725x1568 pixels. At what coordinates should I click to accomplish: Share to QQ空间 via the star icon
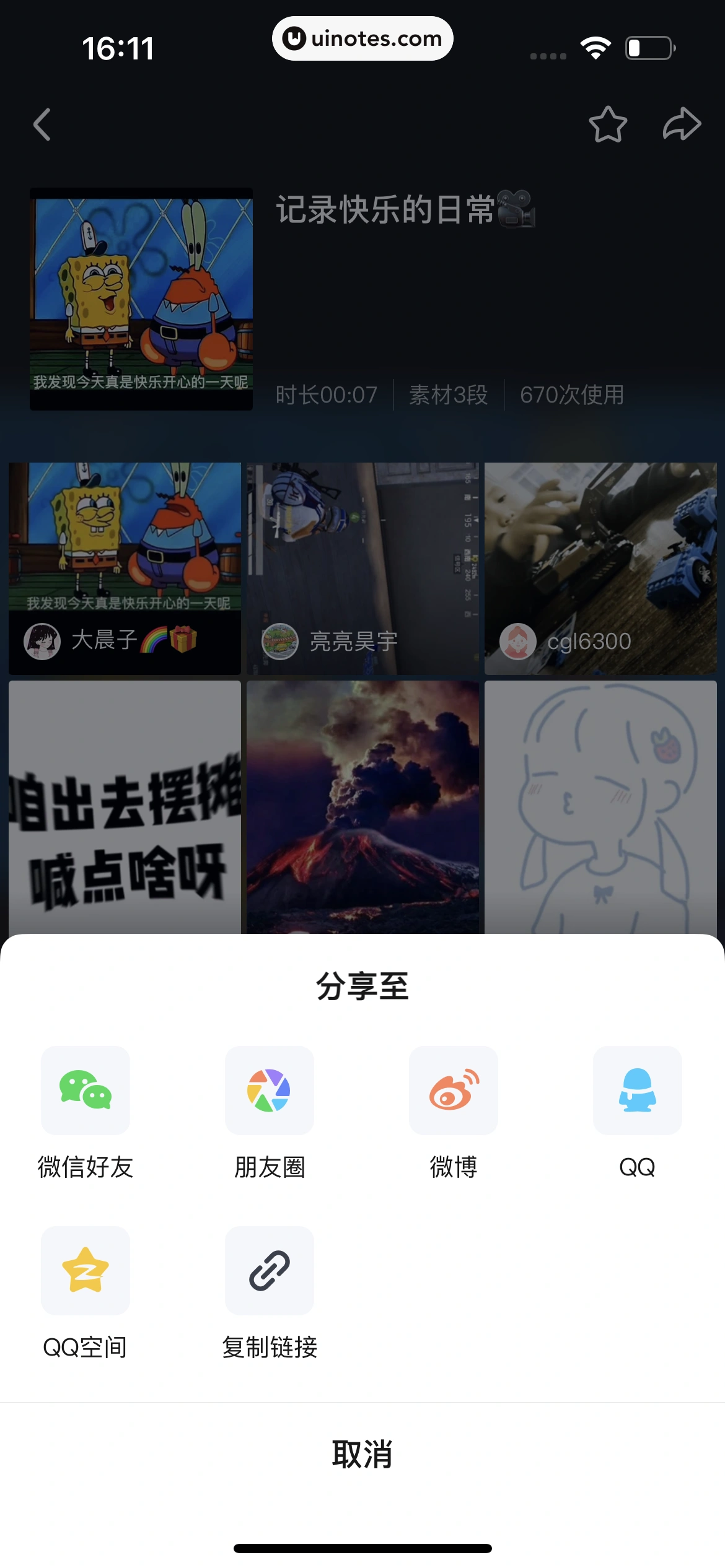pos(85,1271)
